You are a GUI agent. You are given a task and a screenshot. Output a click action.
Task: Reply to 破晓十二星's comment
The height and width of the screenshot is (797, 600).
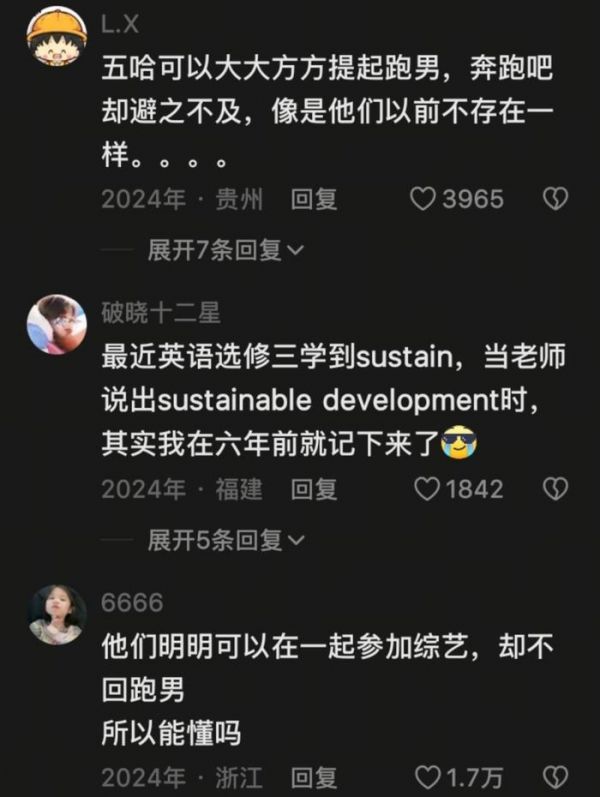coord(314,489)
